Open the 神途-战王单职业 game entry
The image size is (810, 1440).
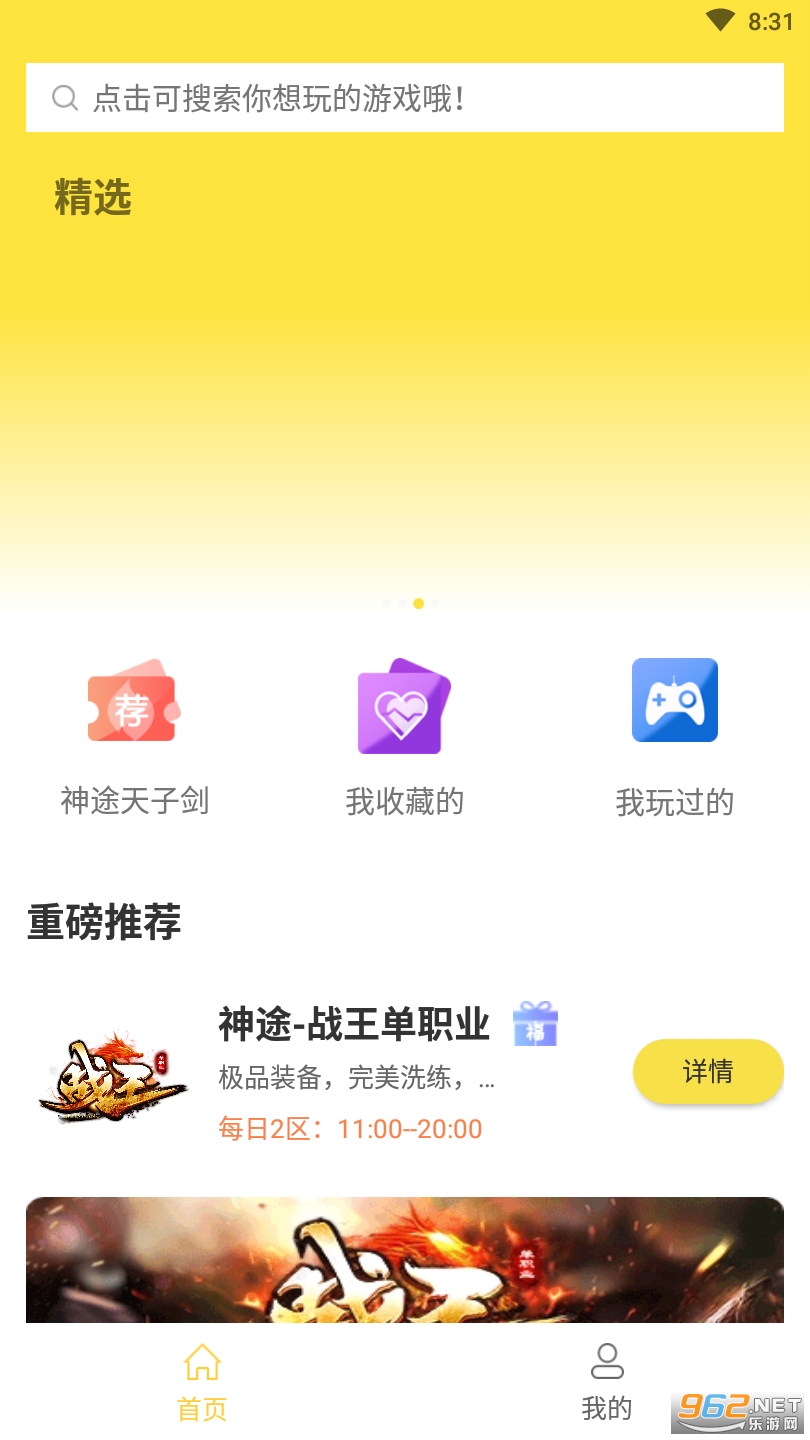tap(353, 1025)
